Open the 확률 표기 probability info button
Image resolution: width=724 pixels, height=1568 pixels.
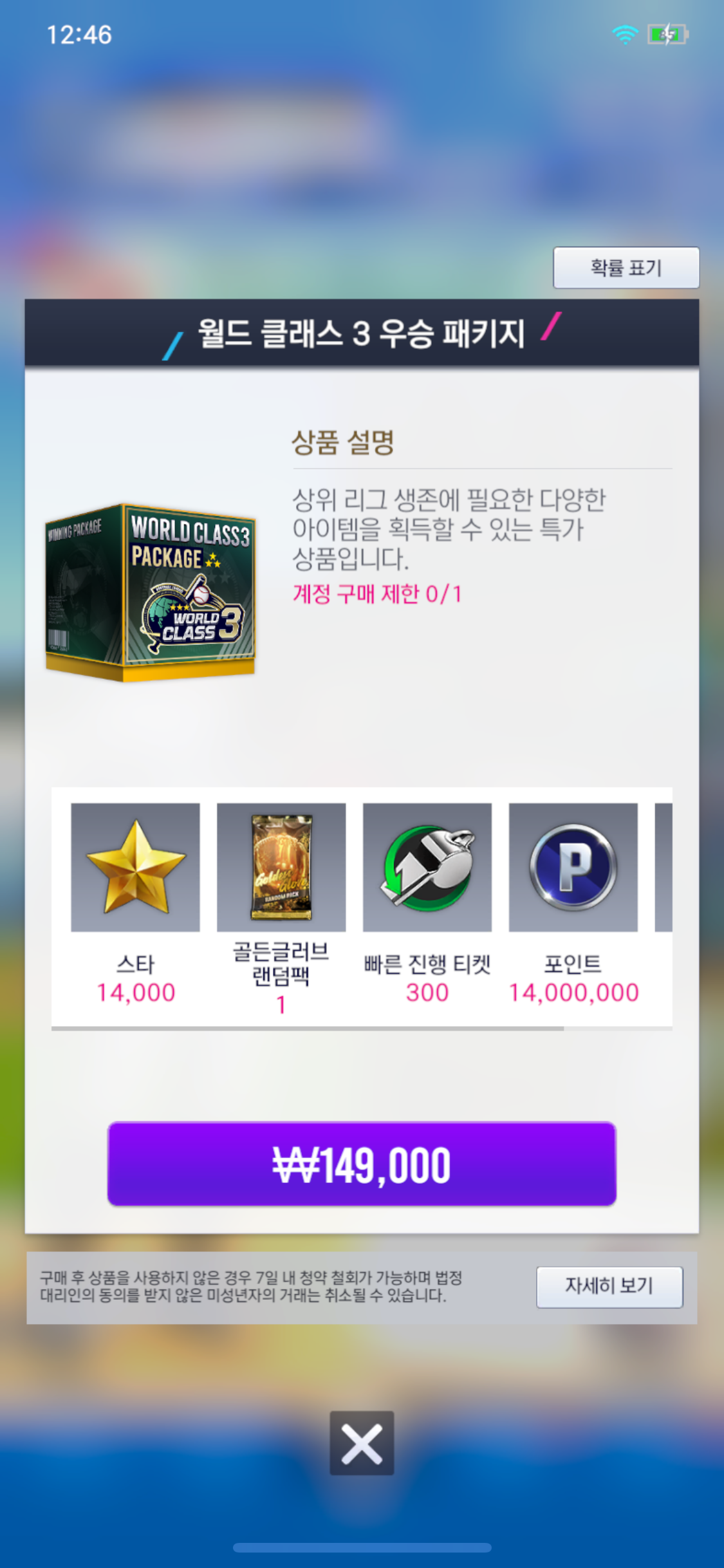[626, 267]
